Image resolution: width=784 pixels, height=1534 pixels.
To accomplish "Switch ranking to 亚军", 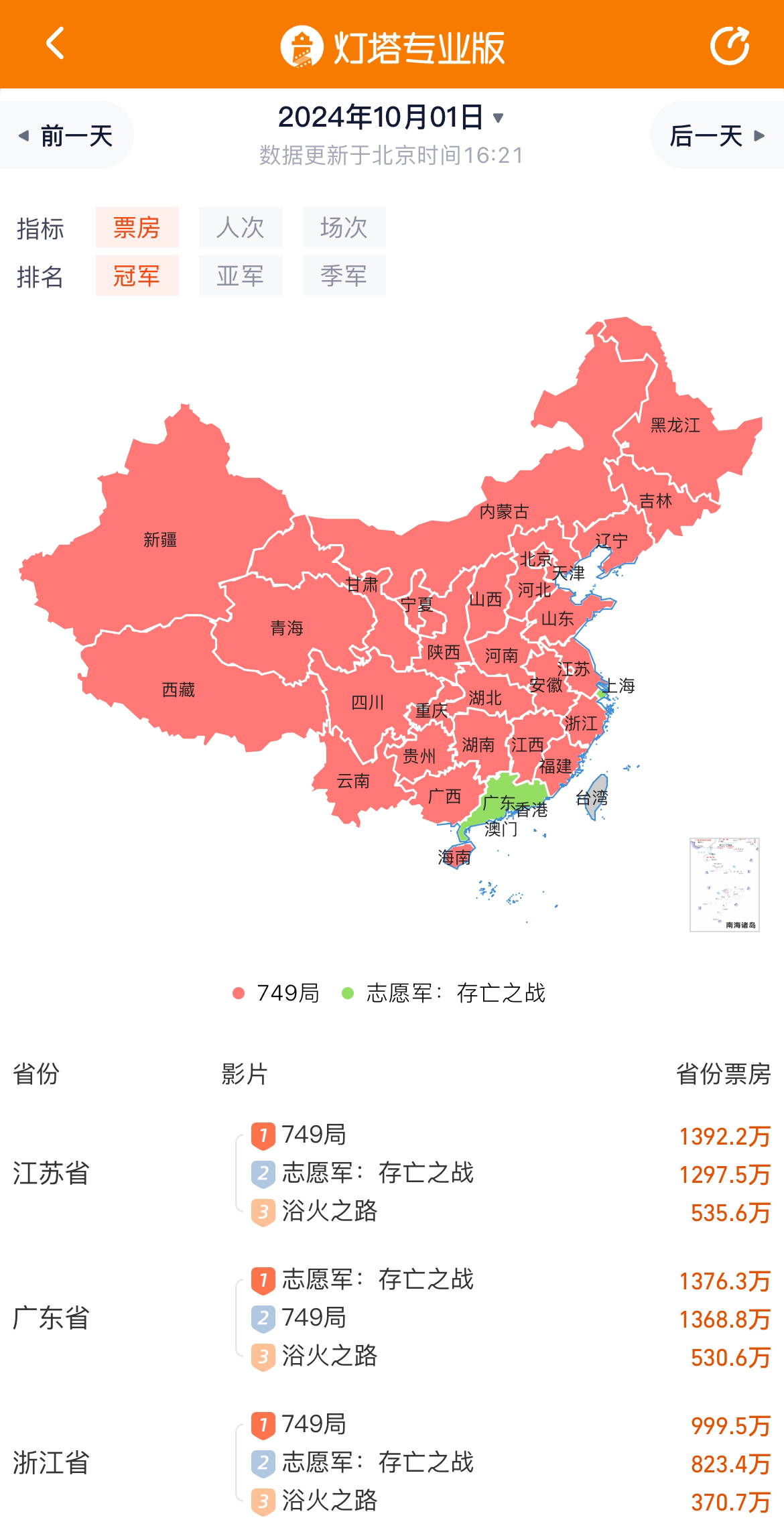I will pos(241,276).
